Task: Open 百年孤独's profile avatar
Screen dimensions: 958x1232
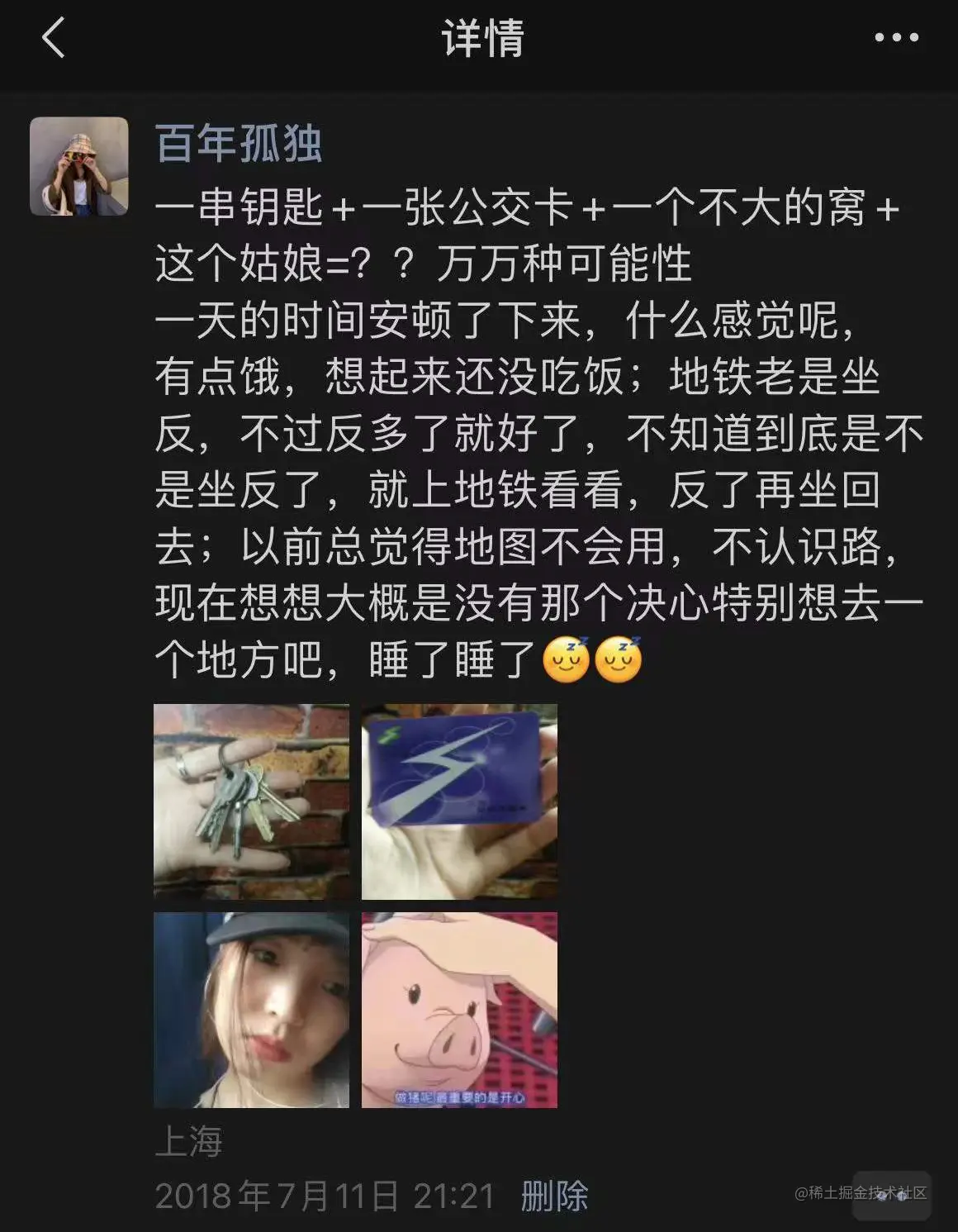Action: 79,166
